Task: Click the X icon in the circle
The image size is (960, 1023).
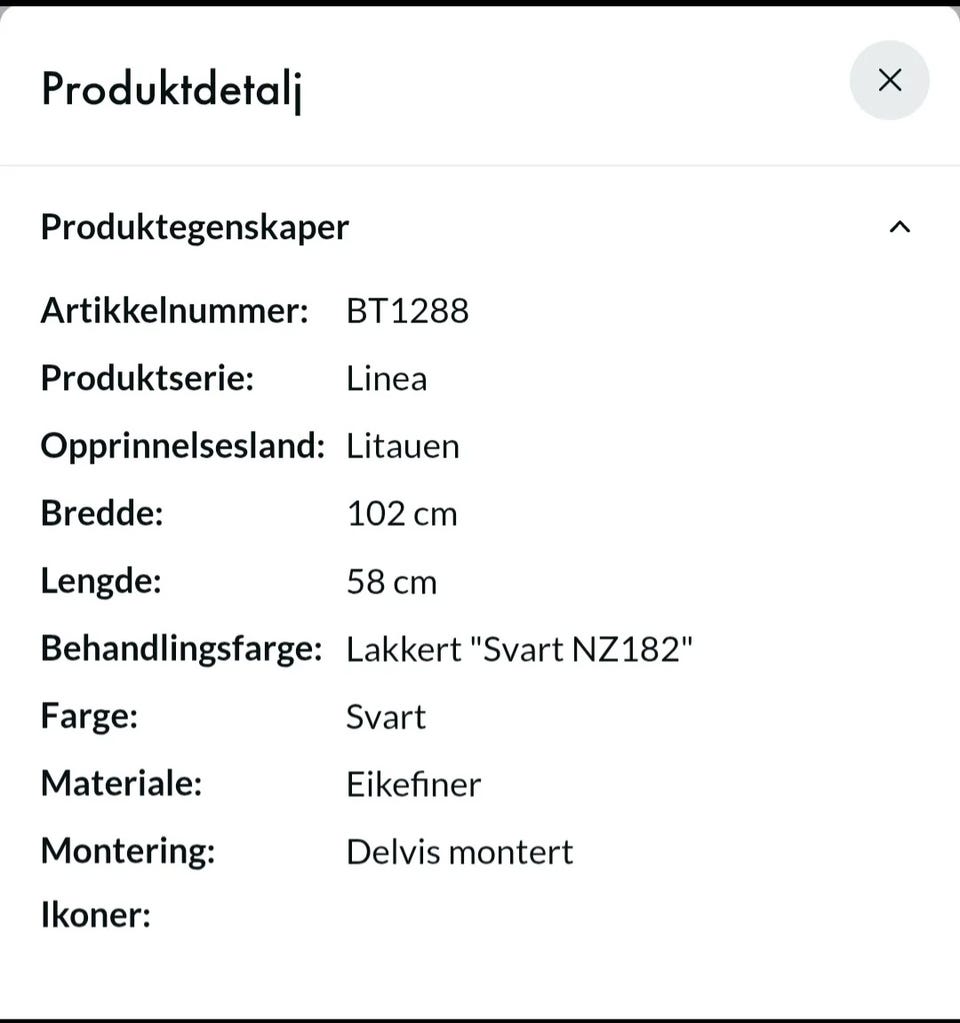Action: tap(889, 80)
